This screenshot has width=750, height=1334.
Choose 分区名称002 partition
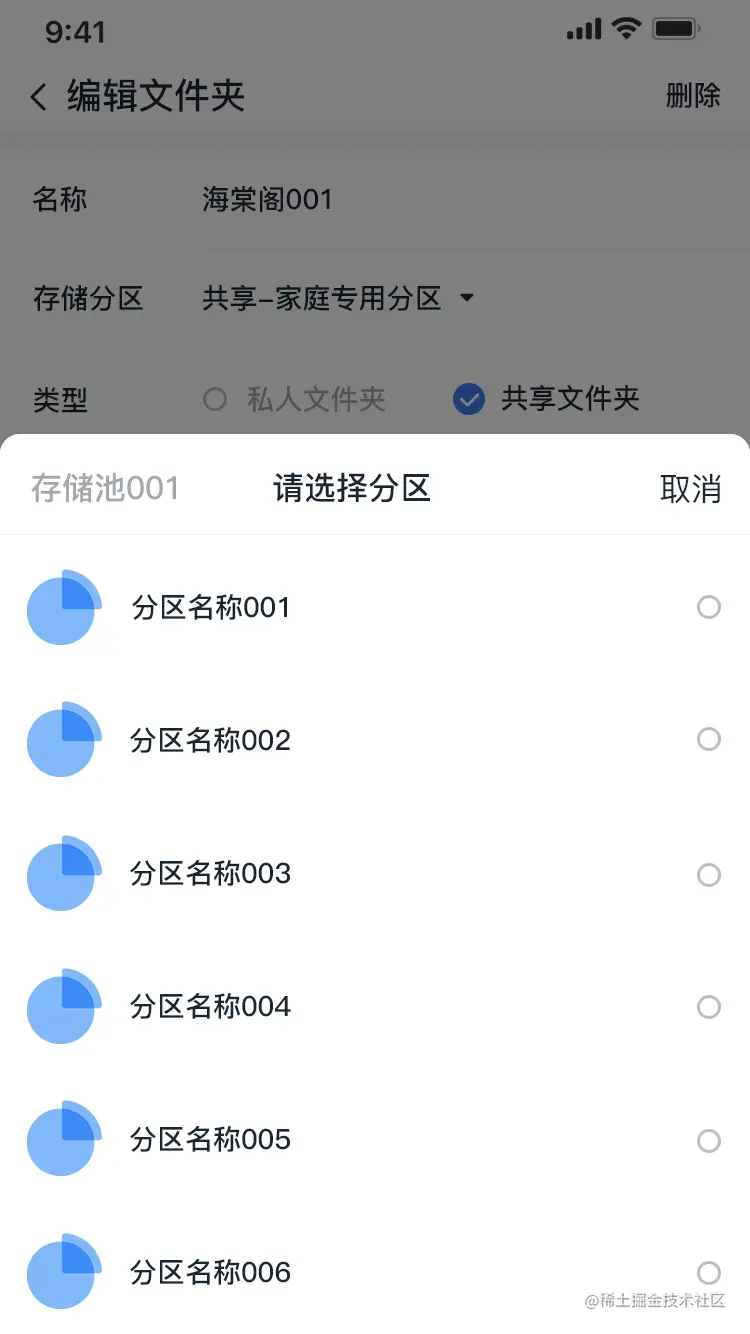coord(708,740)
